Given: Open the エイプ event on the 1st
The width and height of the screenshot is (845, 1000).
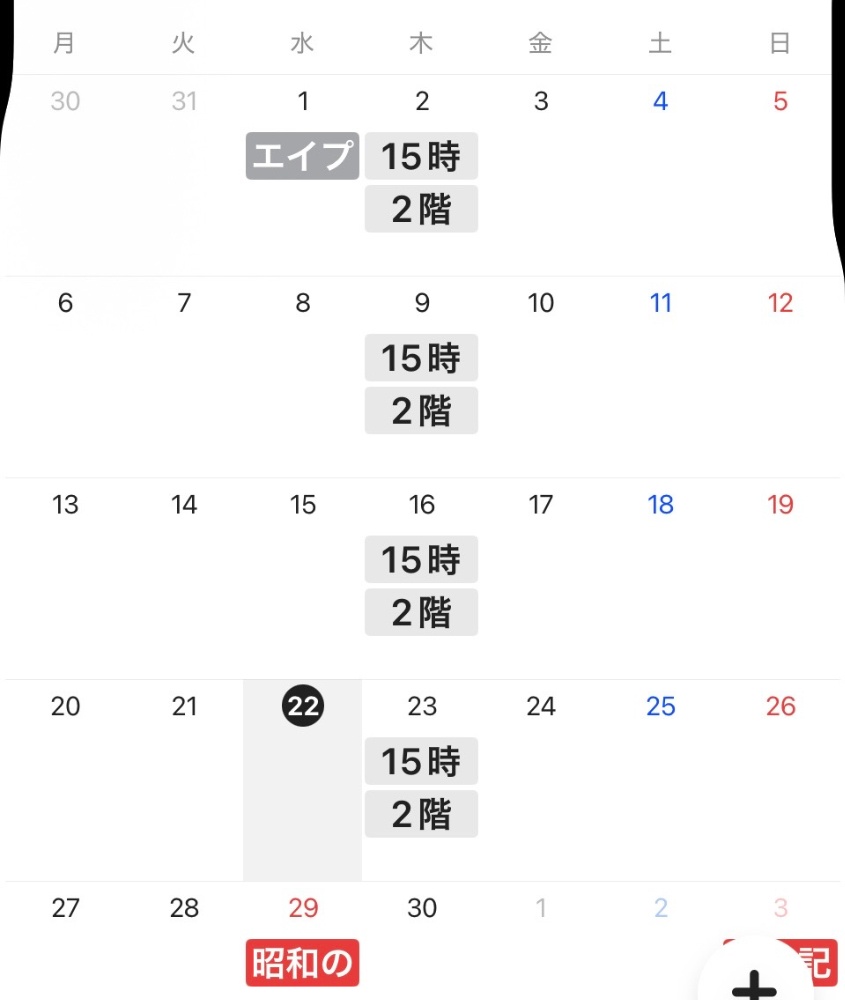Looking at the screenshot, I should pos(302,156).
